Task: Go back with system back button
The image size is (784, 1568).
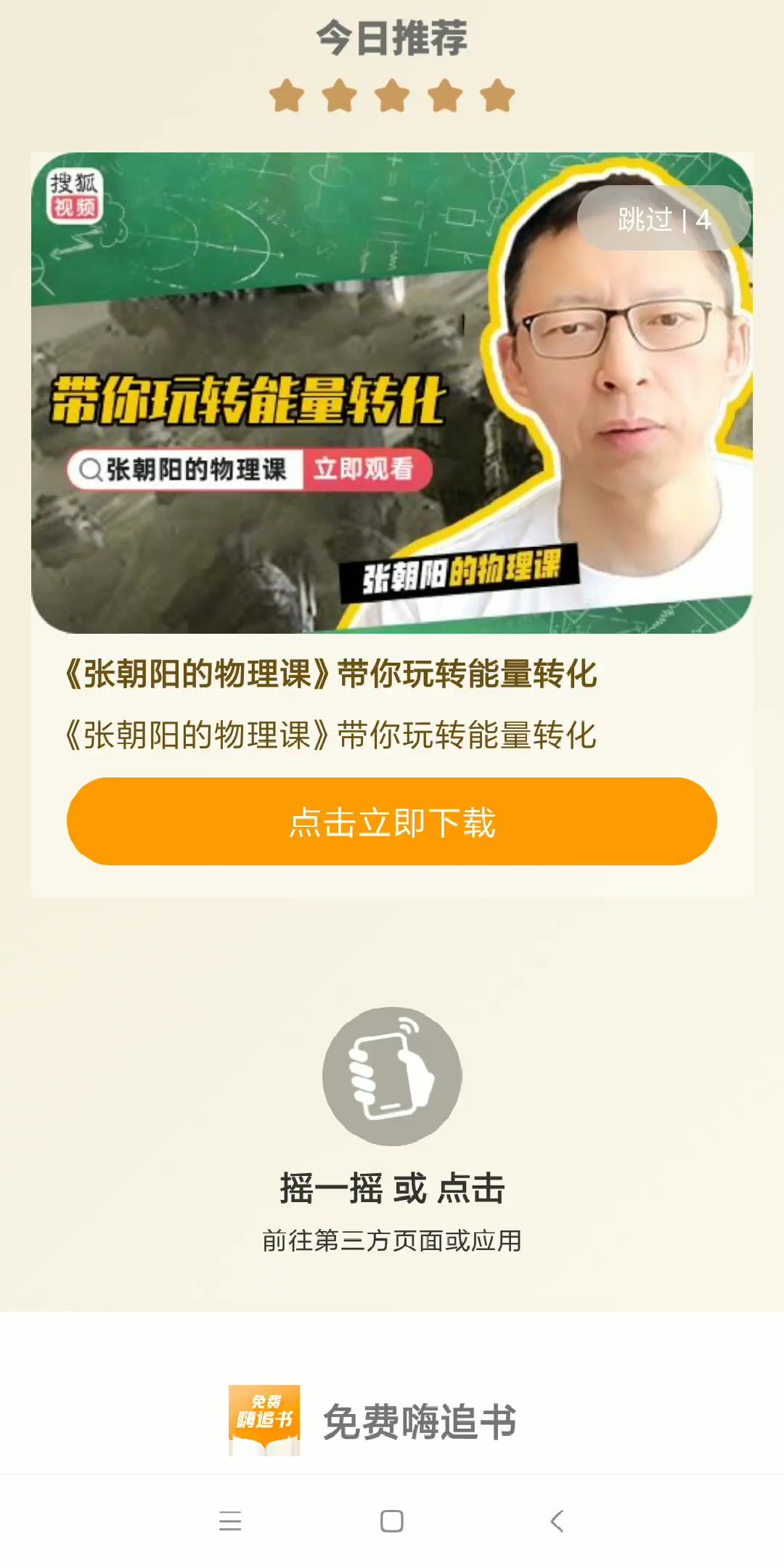Action: [557, 1521]
